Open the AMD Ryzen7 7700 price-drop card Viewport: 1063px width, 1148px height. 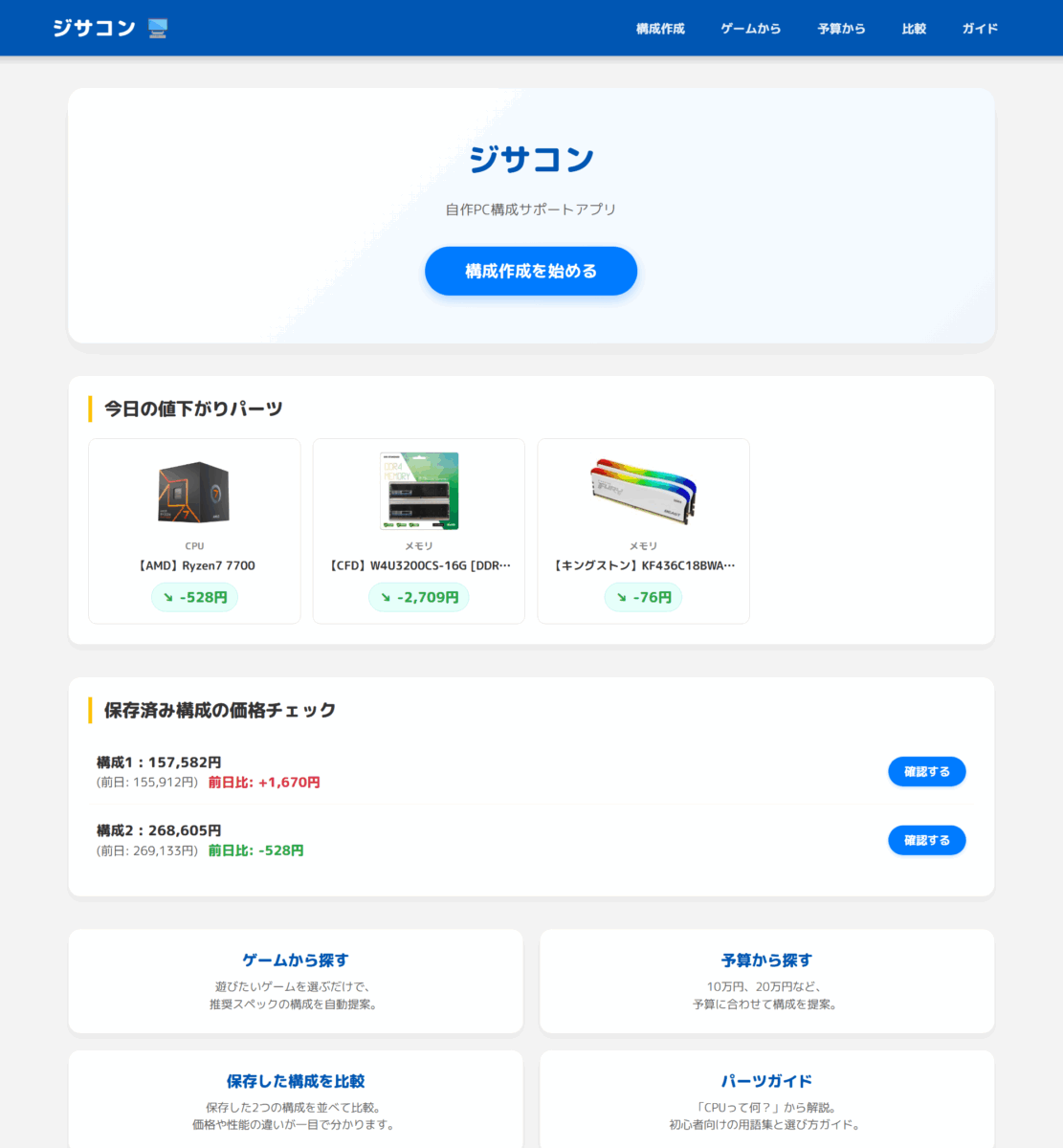pyautogui.click(x=194, y=531)
